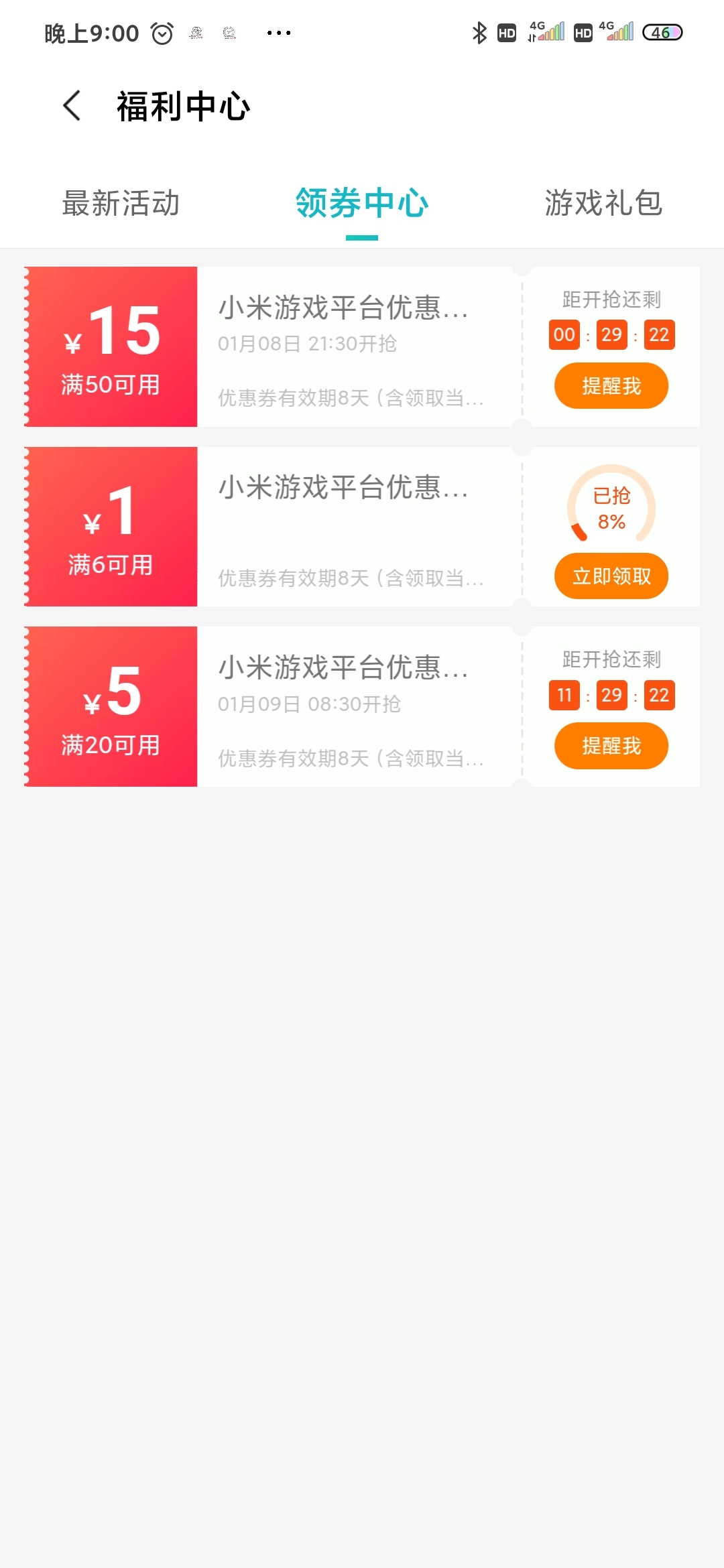Select the 领券中心 tab
The image size is (724, 1568).
(362, 203)
